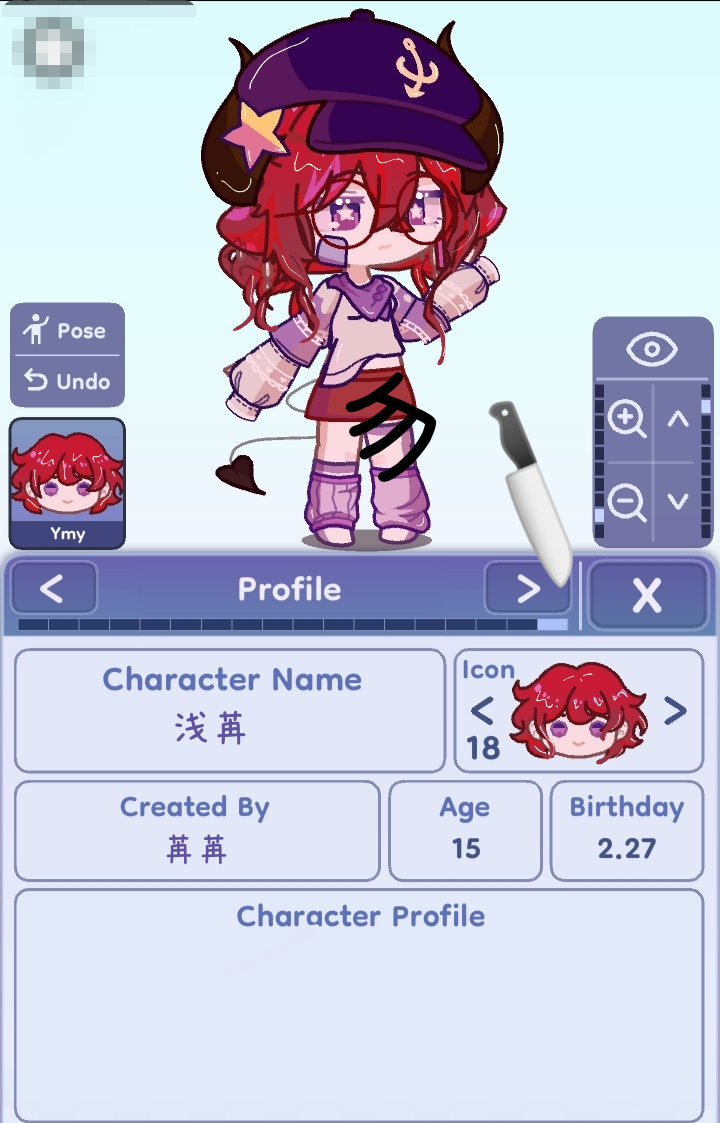
Task: Go to the previous Profile page
Action: pyautogui.click(x=53, y=589)
